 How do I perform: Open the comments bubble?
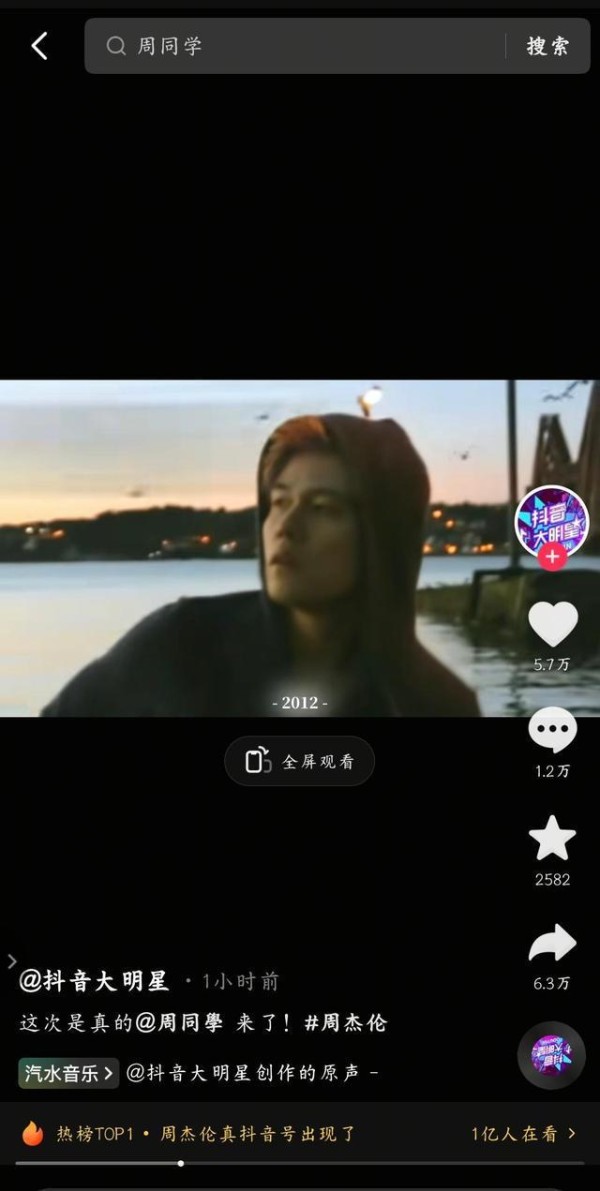553,731
